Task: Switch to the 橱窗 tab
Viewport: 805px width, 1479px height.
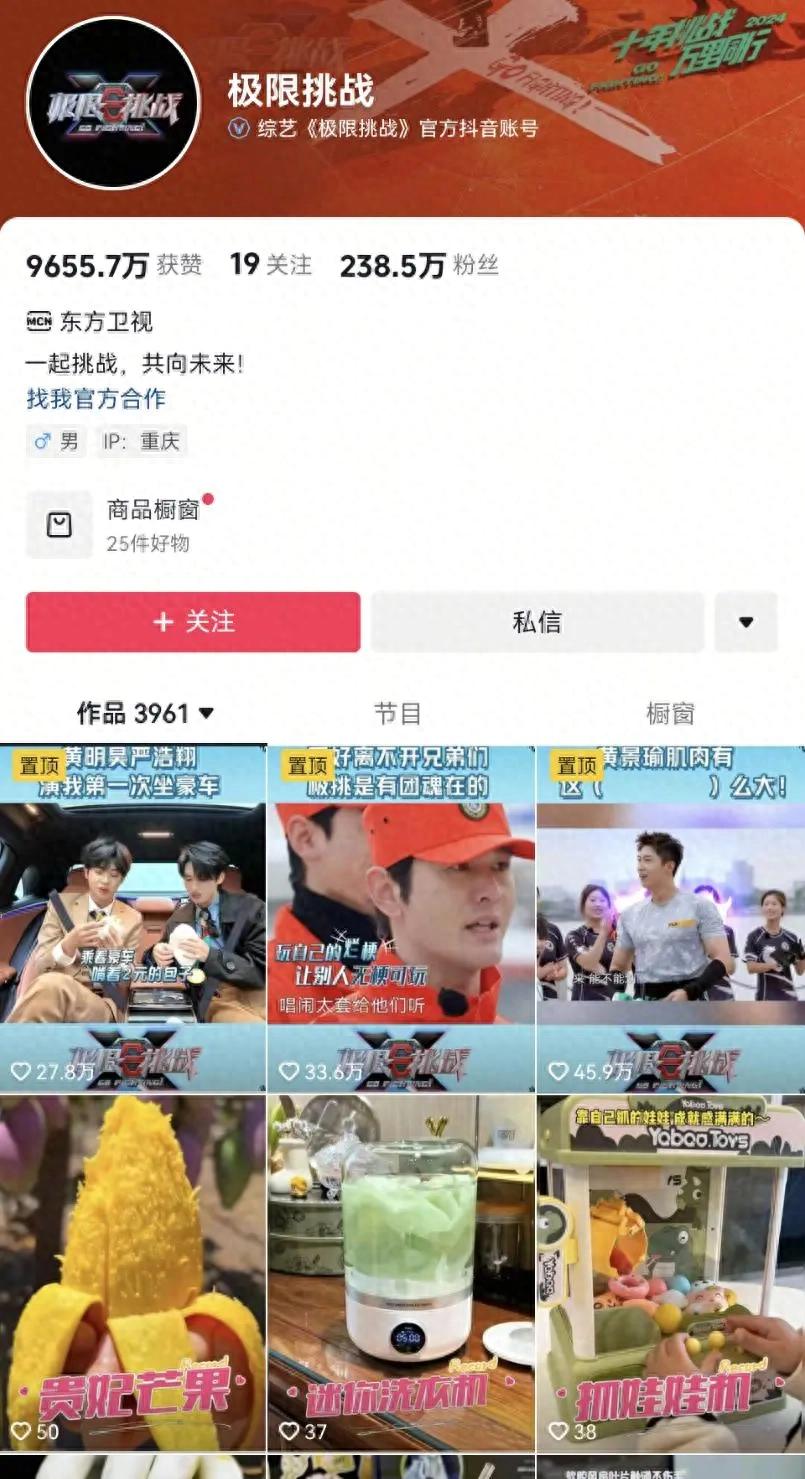Action: pos(671,714)
